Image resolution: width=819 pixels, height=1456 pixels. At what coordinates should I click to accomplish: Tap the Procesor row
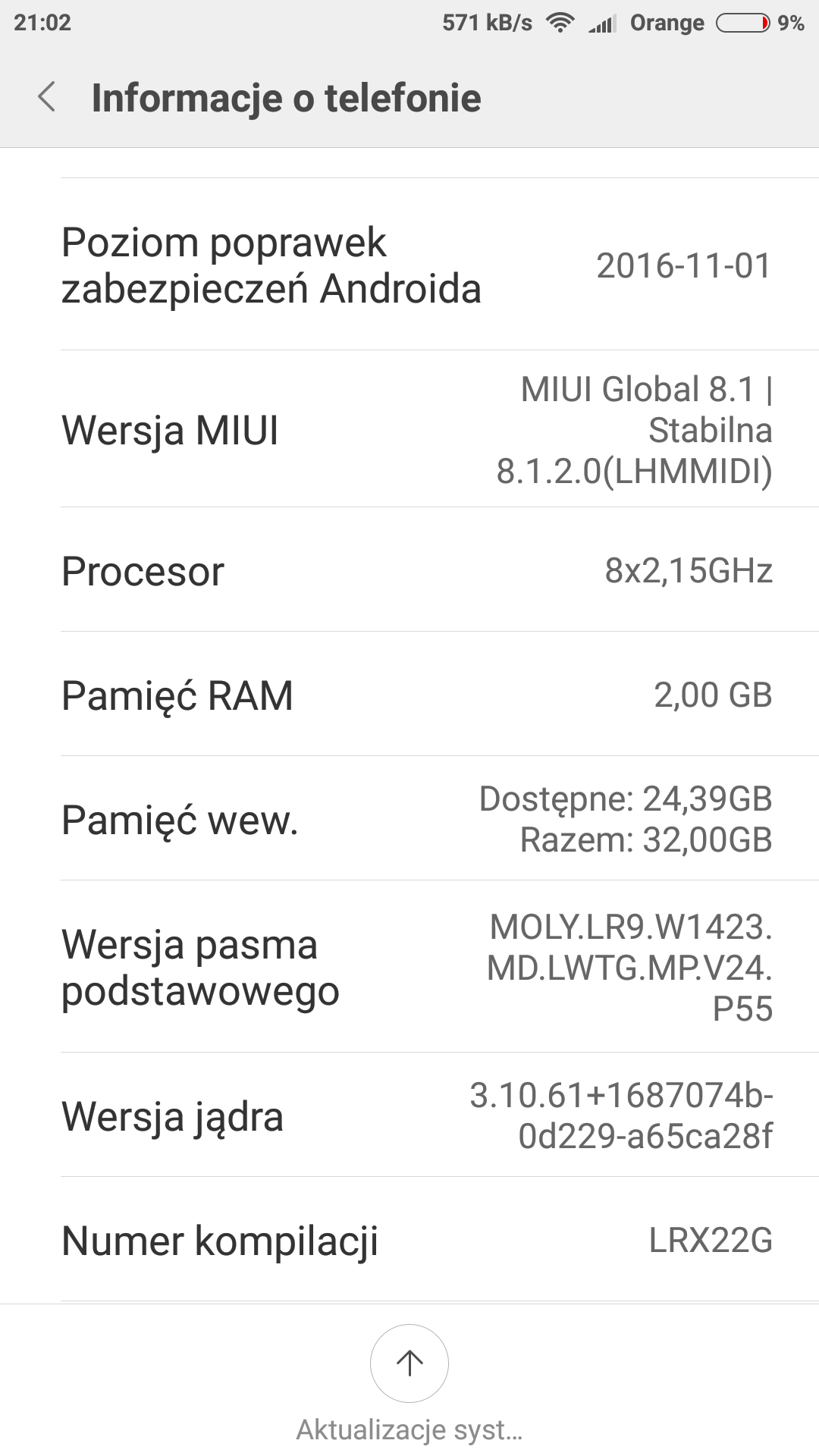point(409,570)
